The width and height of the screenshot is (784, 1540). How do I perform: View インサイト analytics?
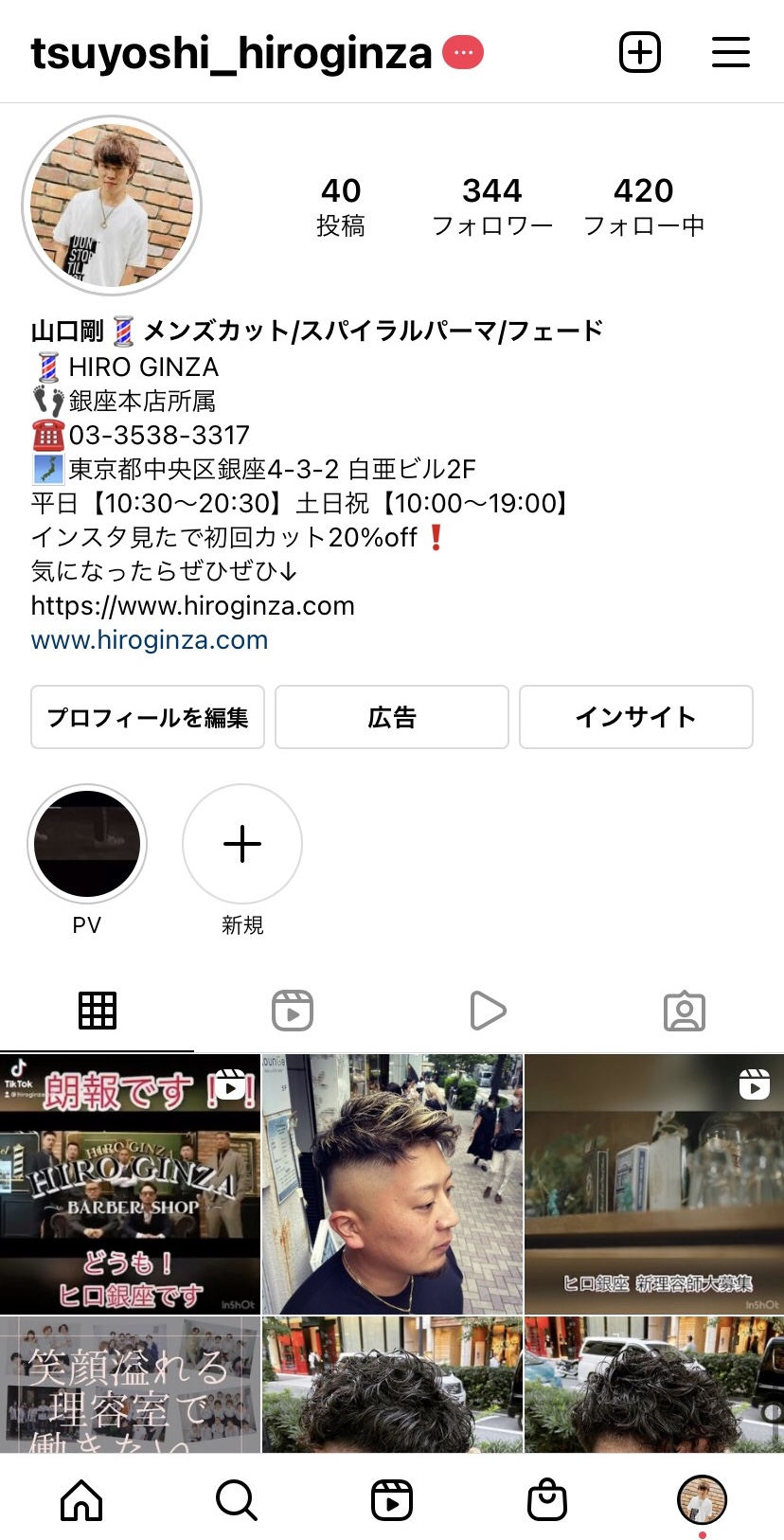[635, 717]
